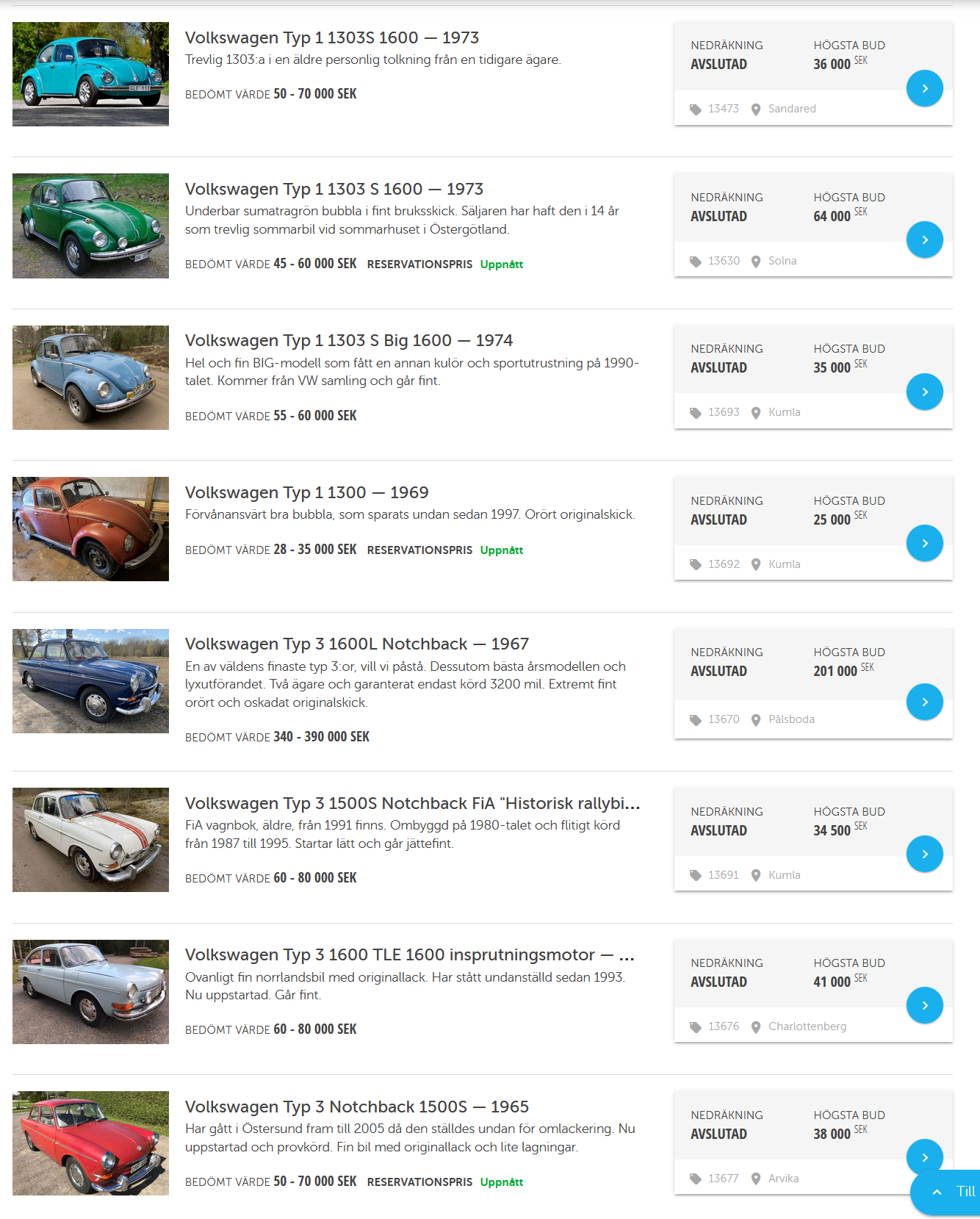Open arrow for 1303 S Big 1600 1974
This screenshot has height=1219, width=980.
pyautogui.click(x=924, y=392)
